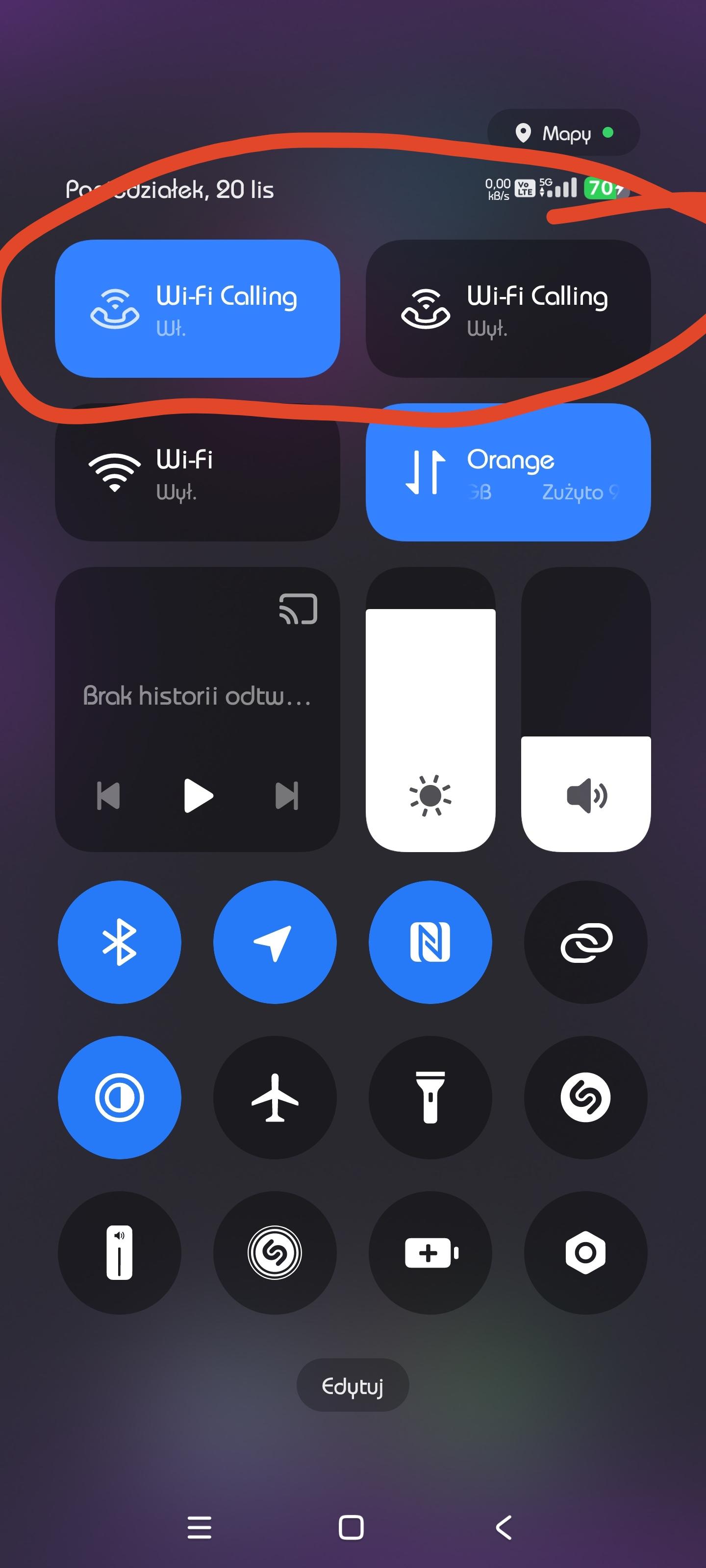This screenshot has width=706, height=1568.
Task: Tap the cast icon in media card
Action: pos(298,609)
